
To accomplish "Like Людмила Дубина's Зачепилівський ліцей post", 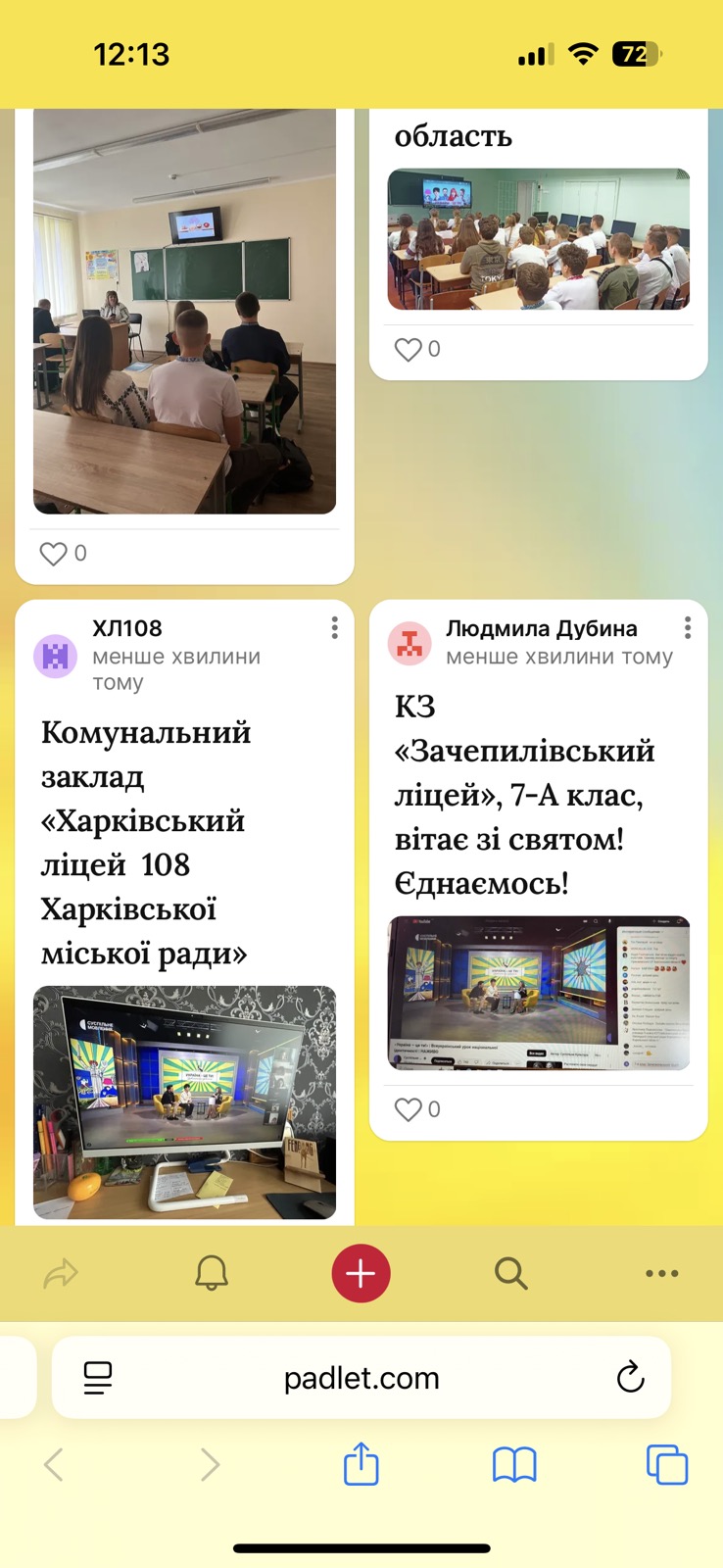I will 408,1109.
